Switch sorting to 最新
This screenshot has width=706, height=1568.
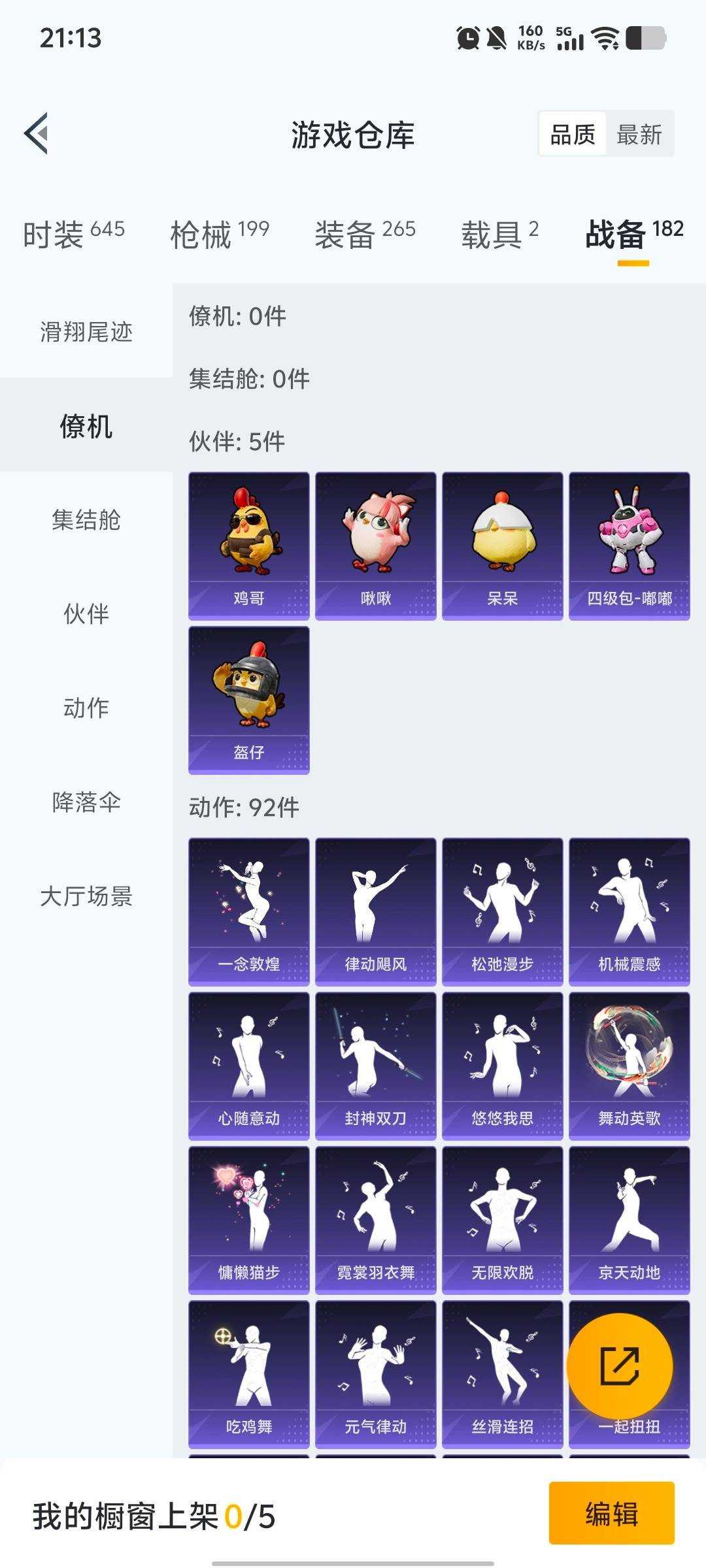pos(637,135)
